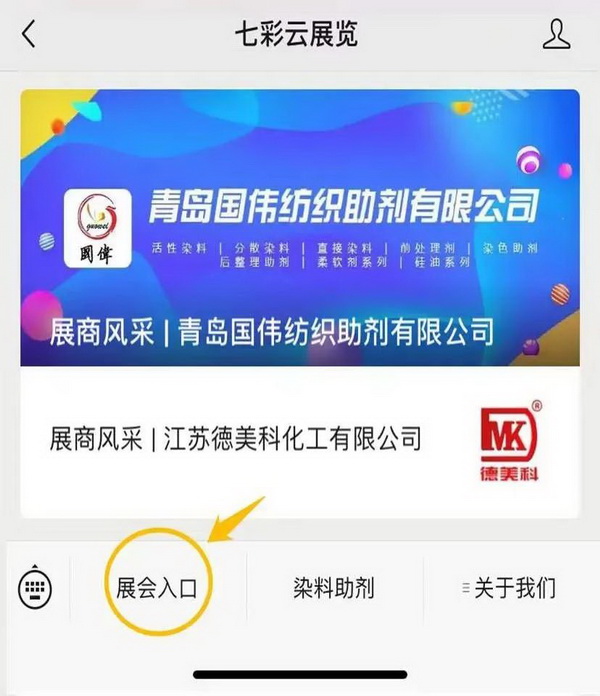The image size is (600, 696).
Task: Open the account profile icon
Action: (556, 35)
